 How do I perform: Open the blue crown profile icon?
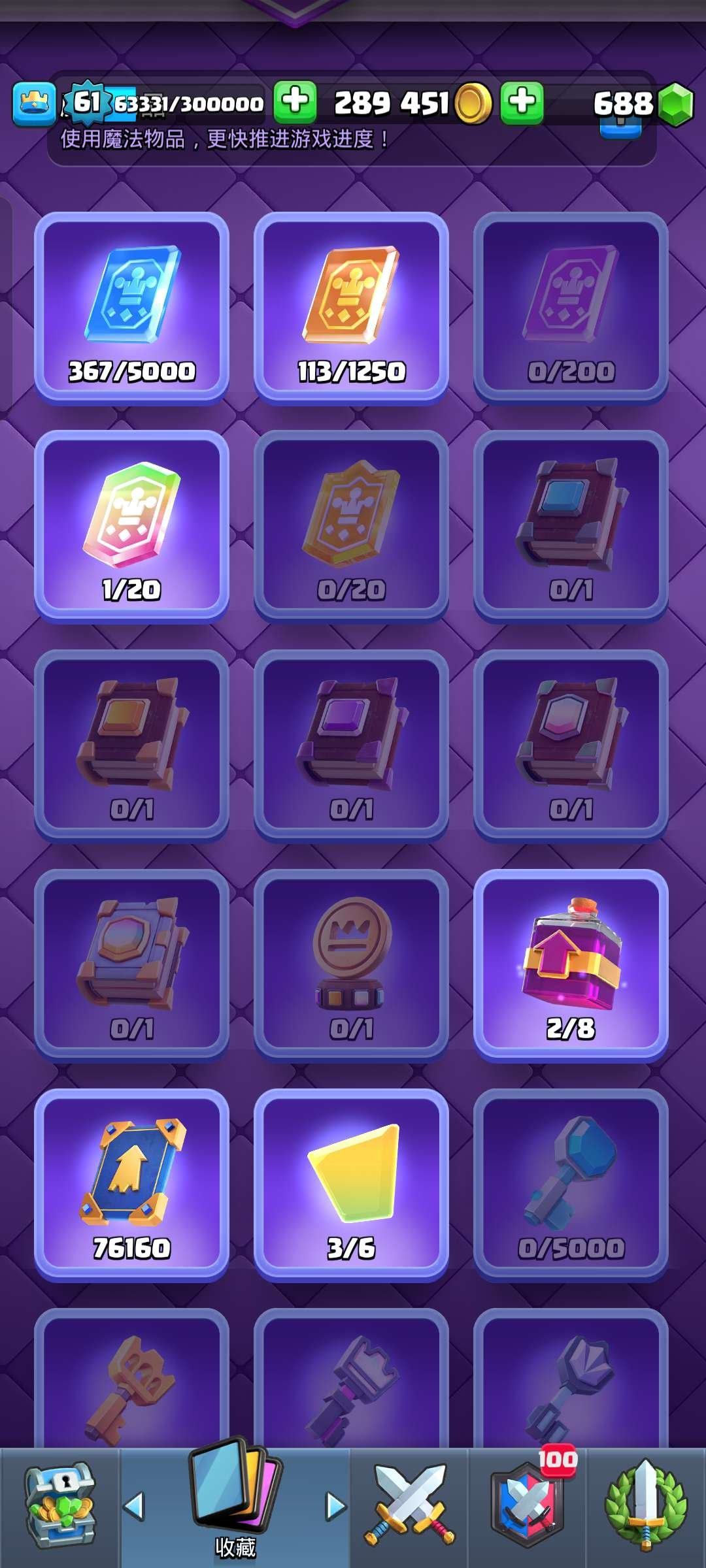pos(34,104)
